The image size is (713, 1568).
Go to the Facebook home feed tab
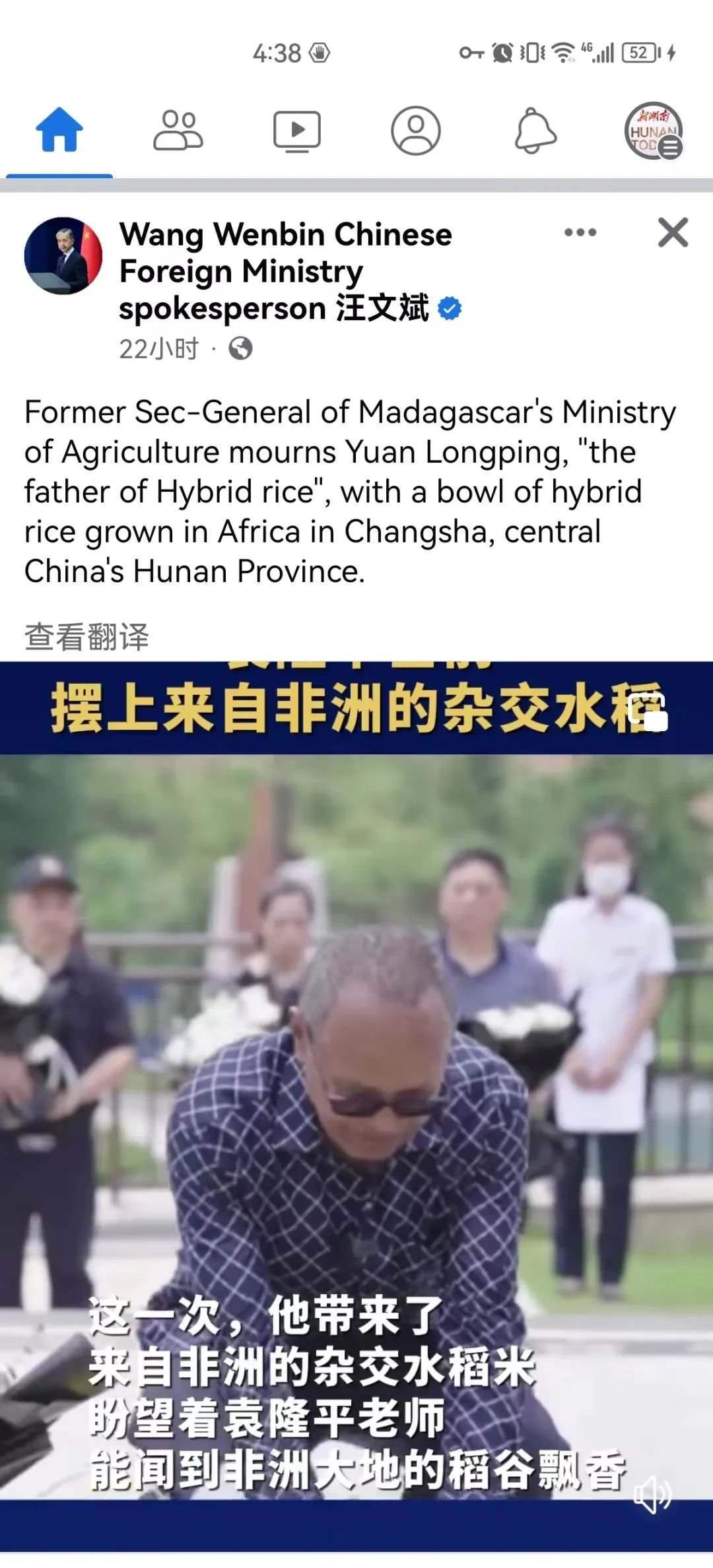click(59, 130)
